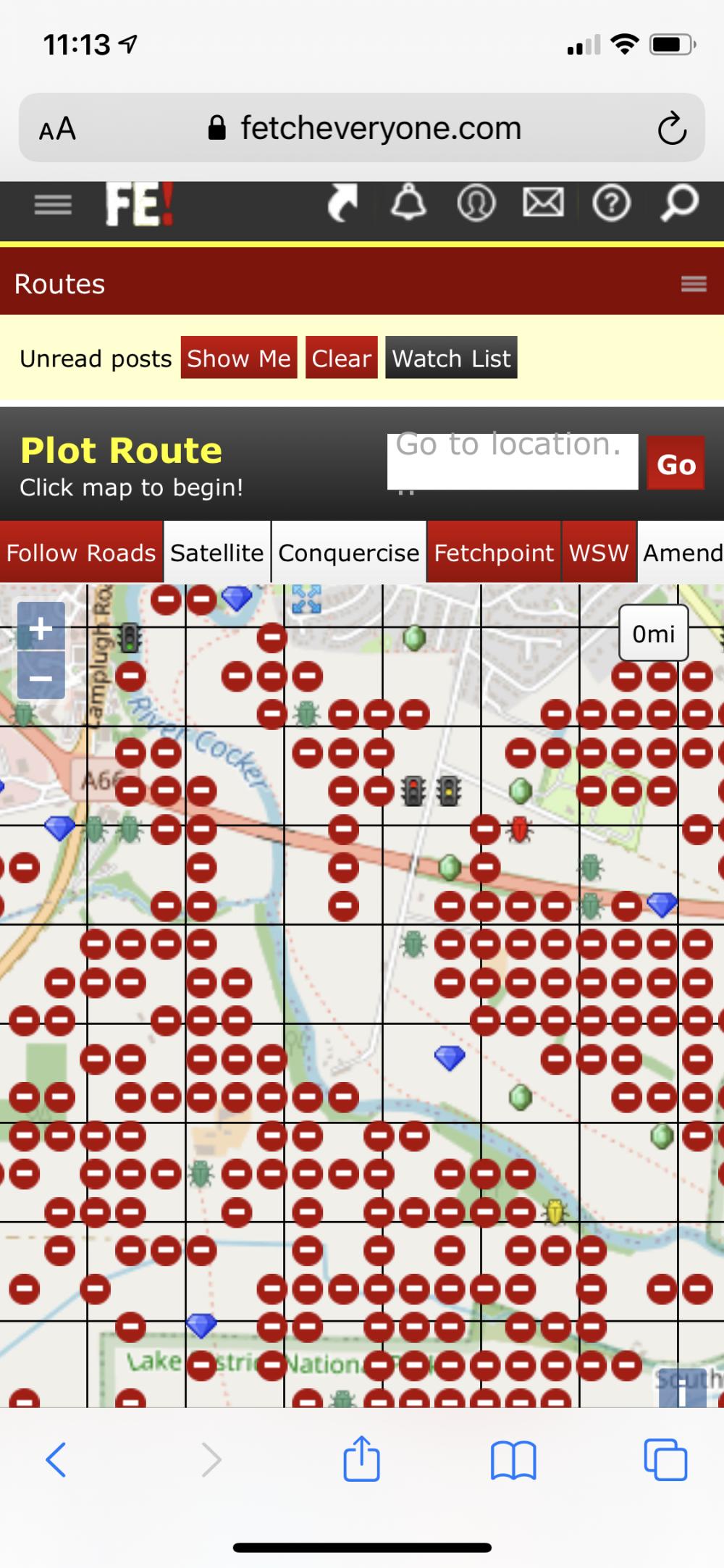Show unread posts with Show Me

238,358
